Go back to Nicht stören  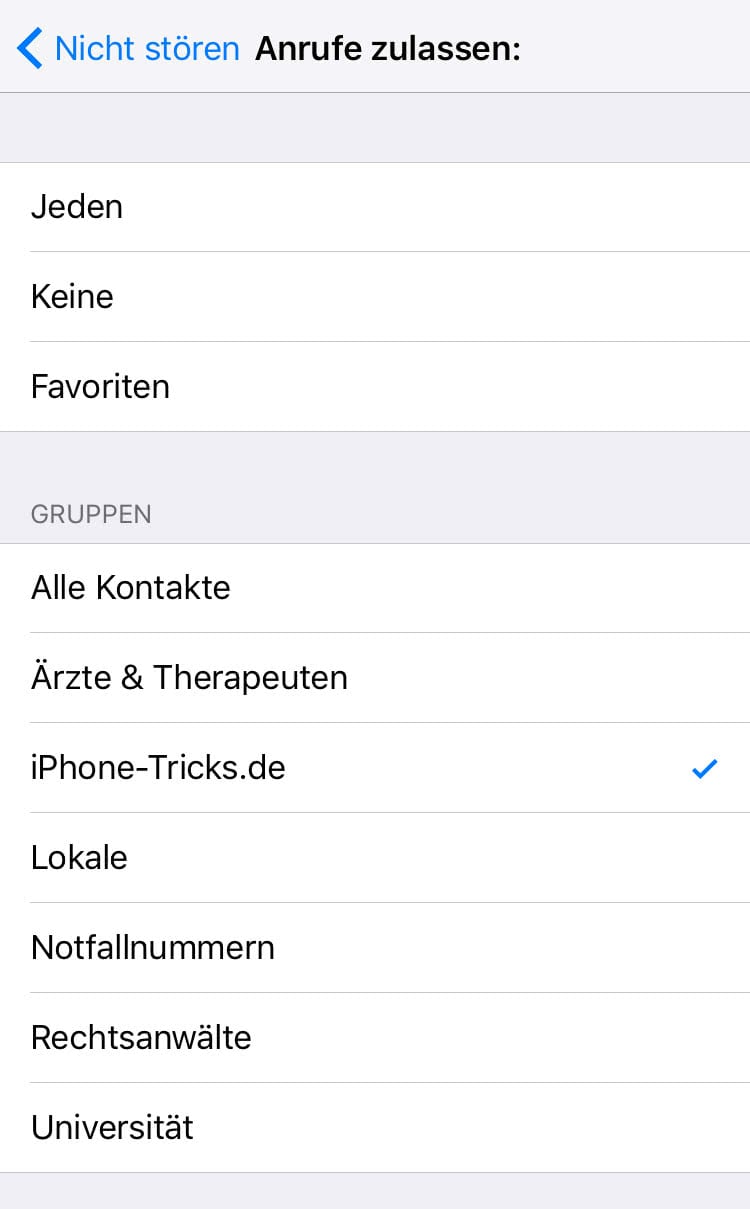point(130,48)
